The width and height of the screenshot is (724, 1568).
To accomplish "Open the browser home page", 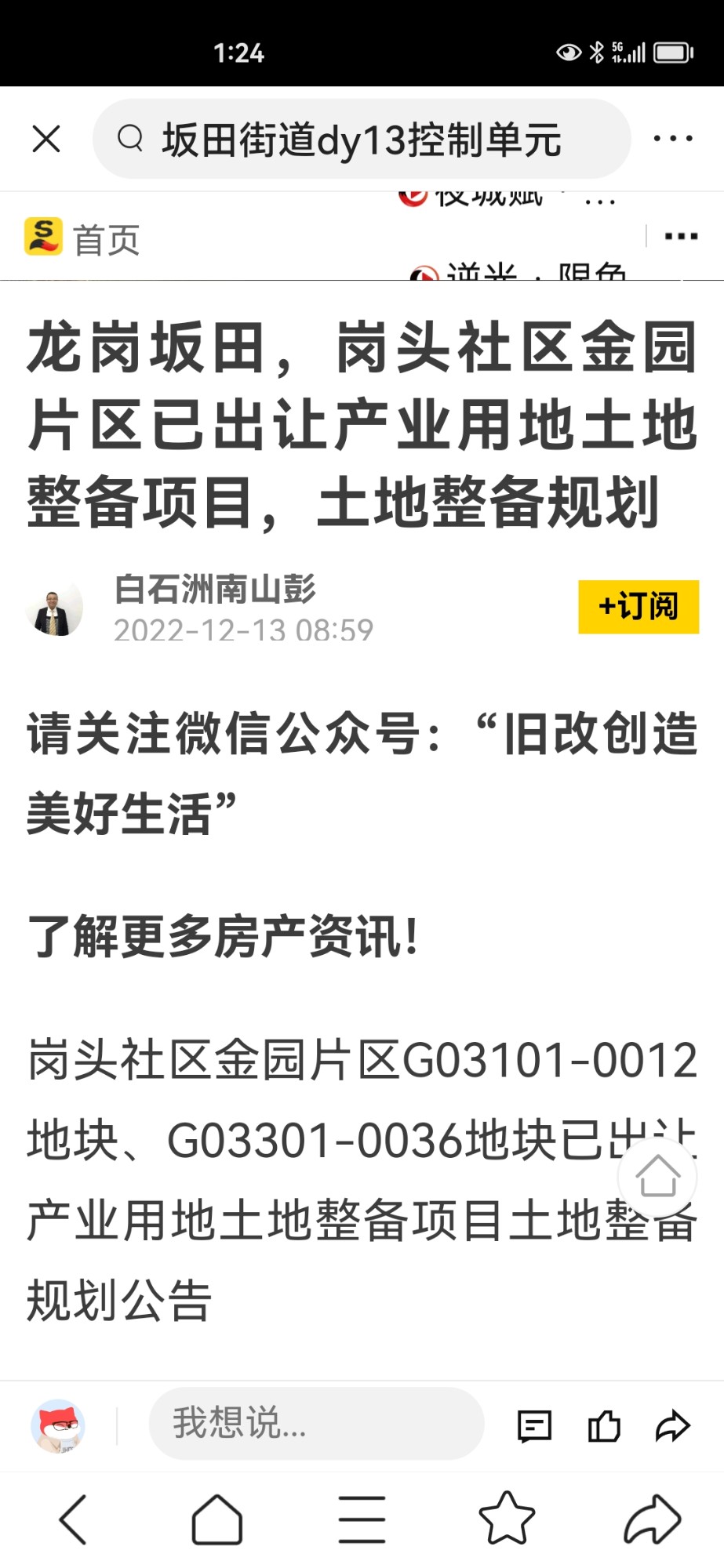I will [217, 1519].
